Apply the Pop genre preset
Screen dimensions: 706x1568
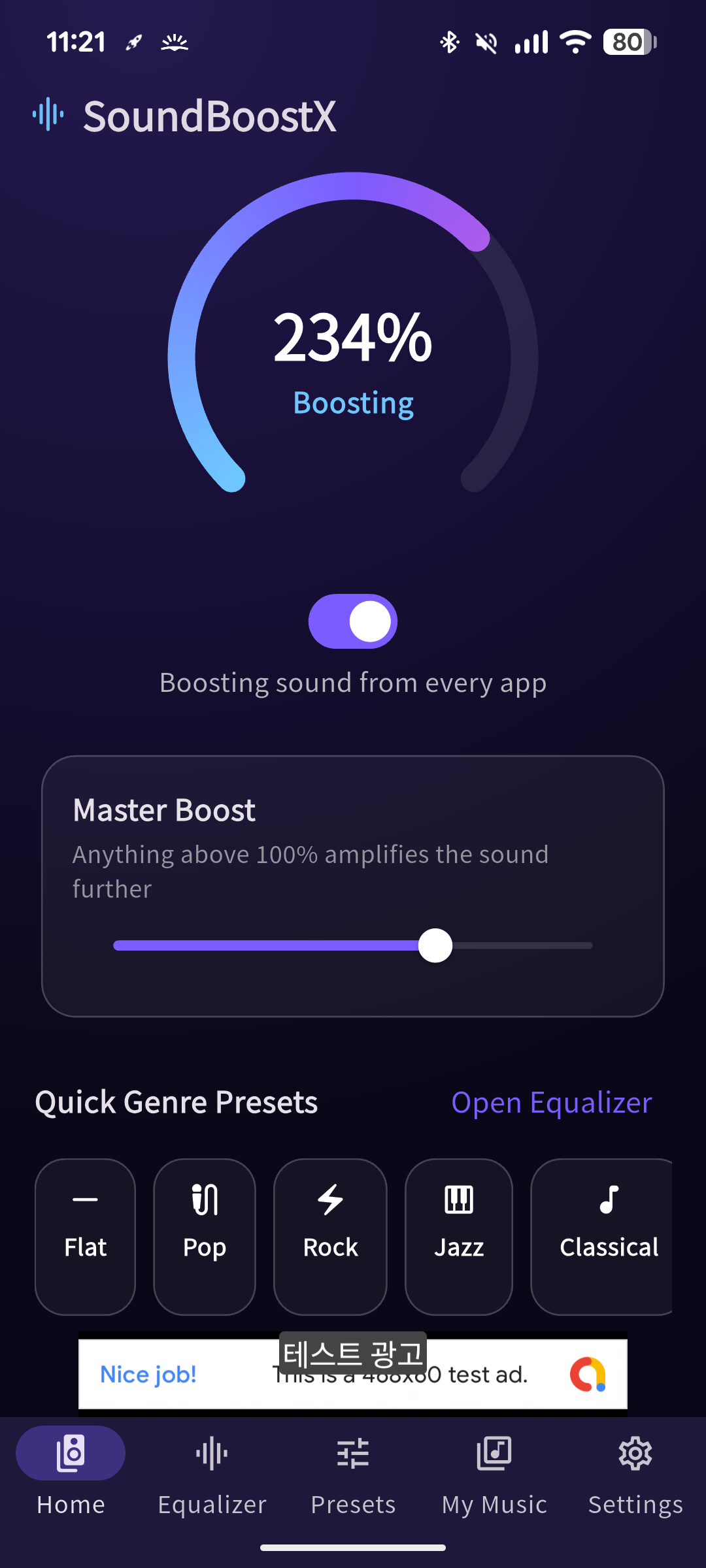[205, 1237]
